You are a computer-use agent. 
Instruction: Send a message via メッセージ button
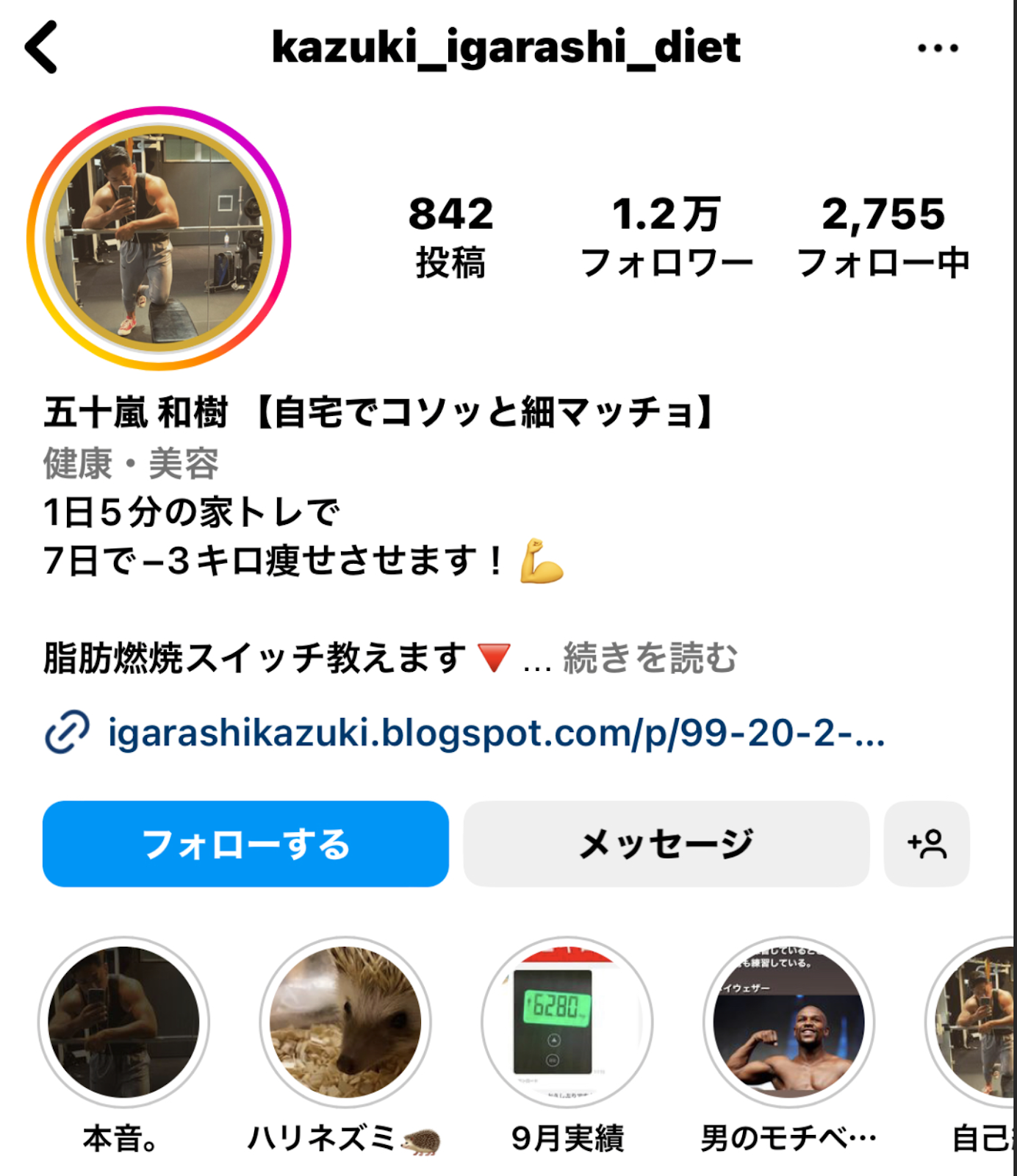coord(666,844)
